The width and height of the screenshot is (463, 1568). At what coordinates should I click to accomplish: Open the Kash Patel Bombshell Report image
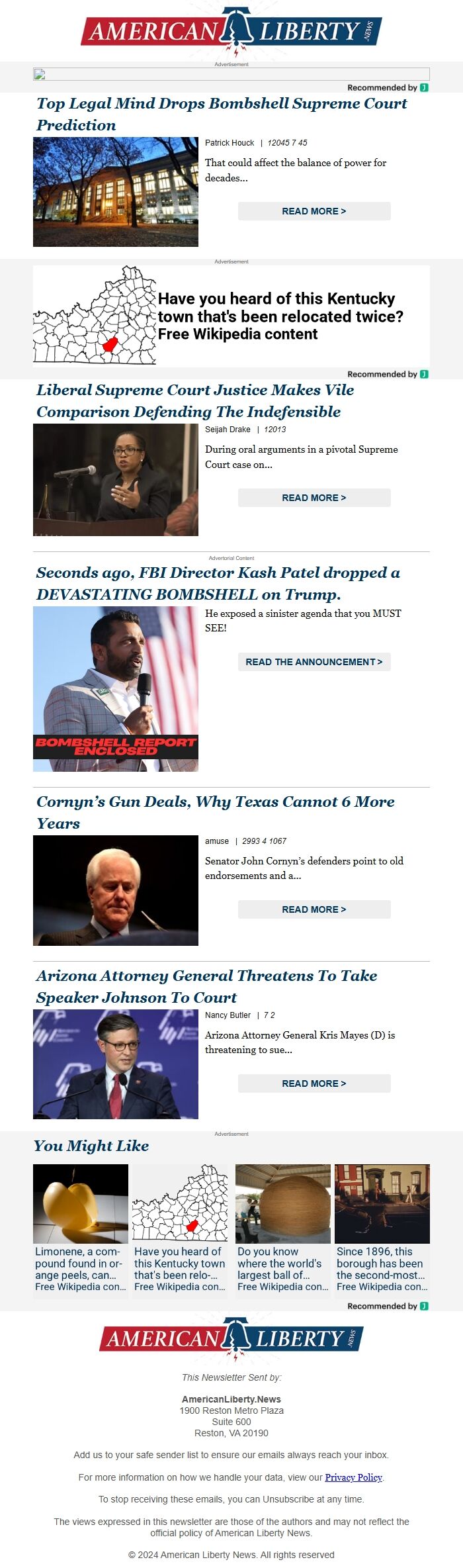[116, 689]
